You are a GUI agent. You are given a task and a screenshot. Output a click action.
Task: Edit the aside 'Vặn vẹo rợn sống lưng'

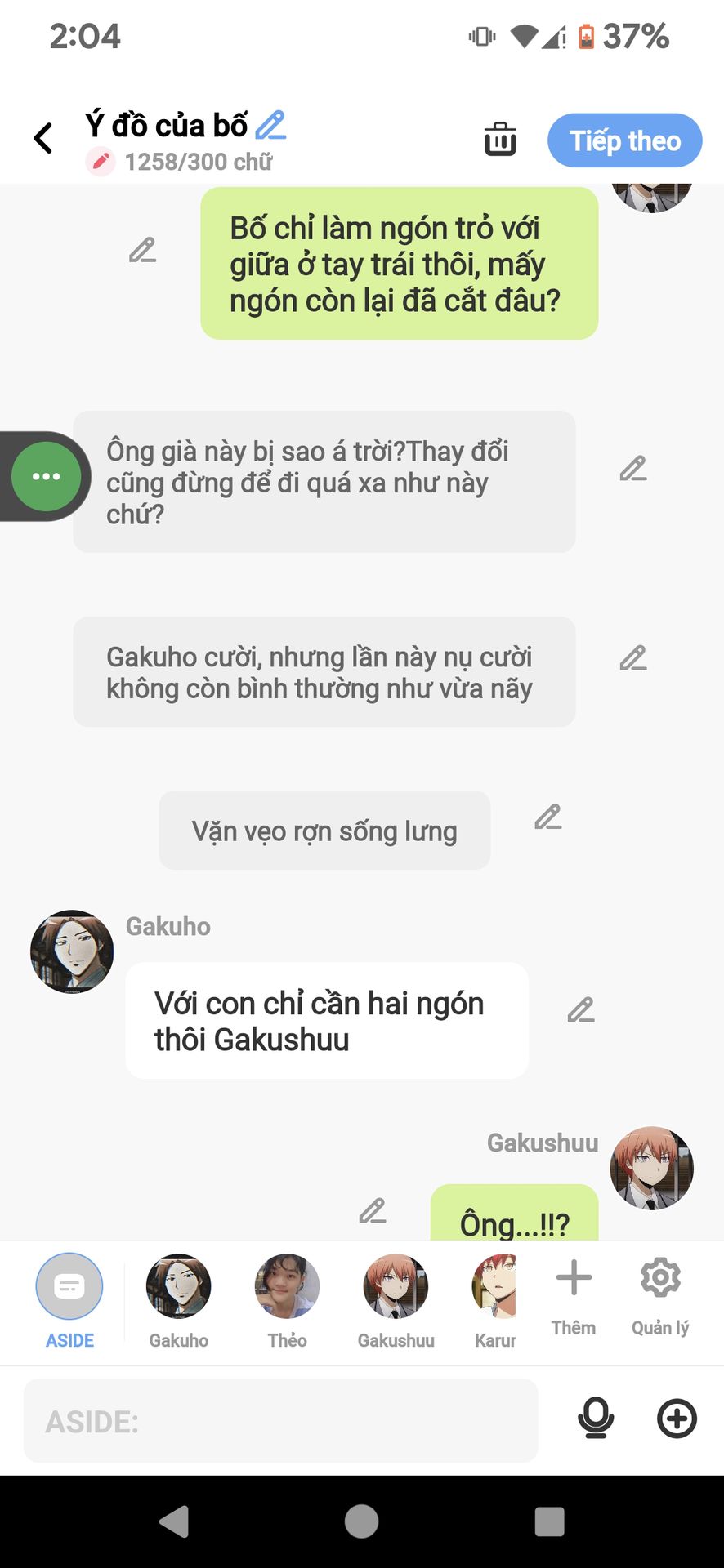click(x=547, y=817)
